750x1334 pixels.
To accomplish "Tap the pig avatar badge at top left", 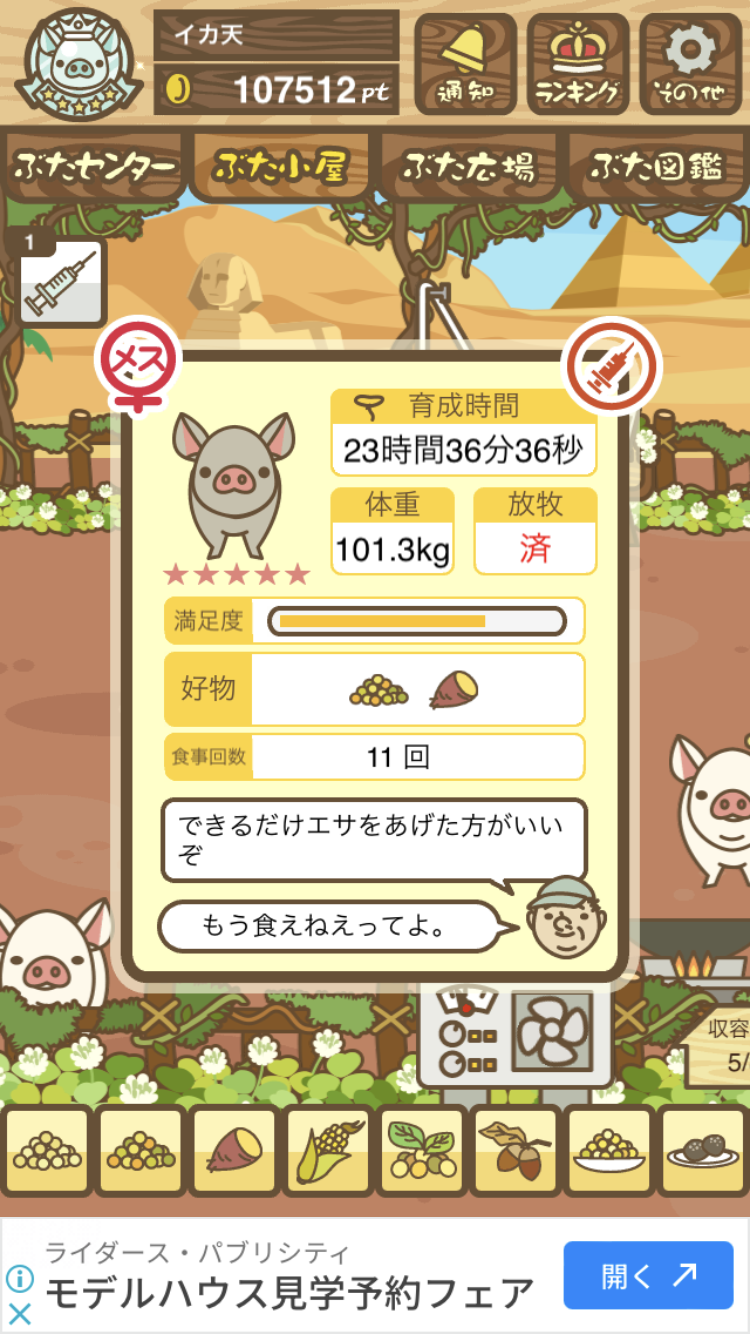I will (77, 67).
